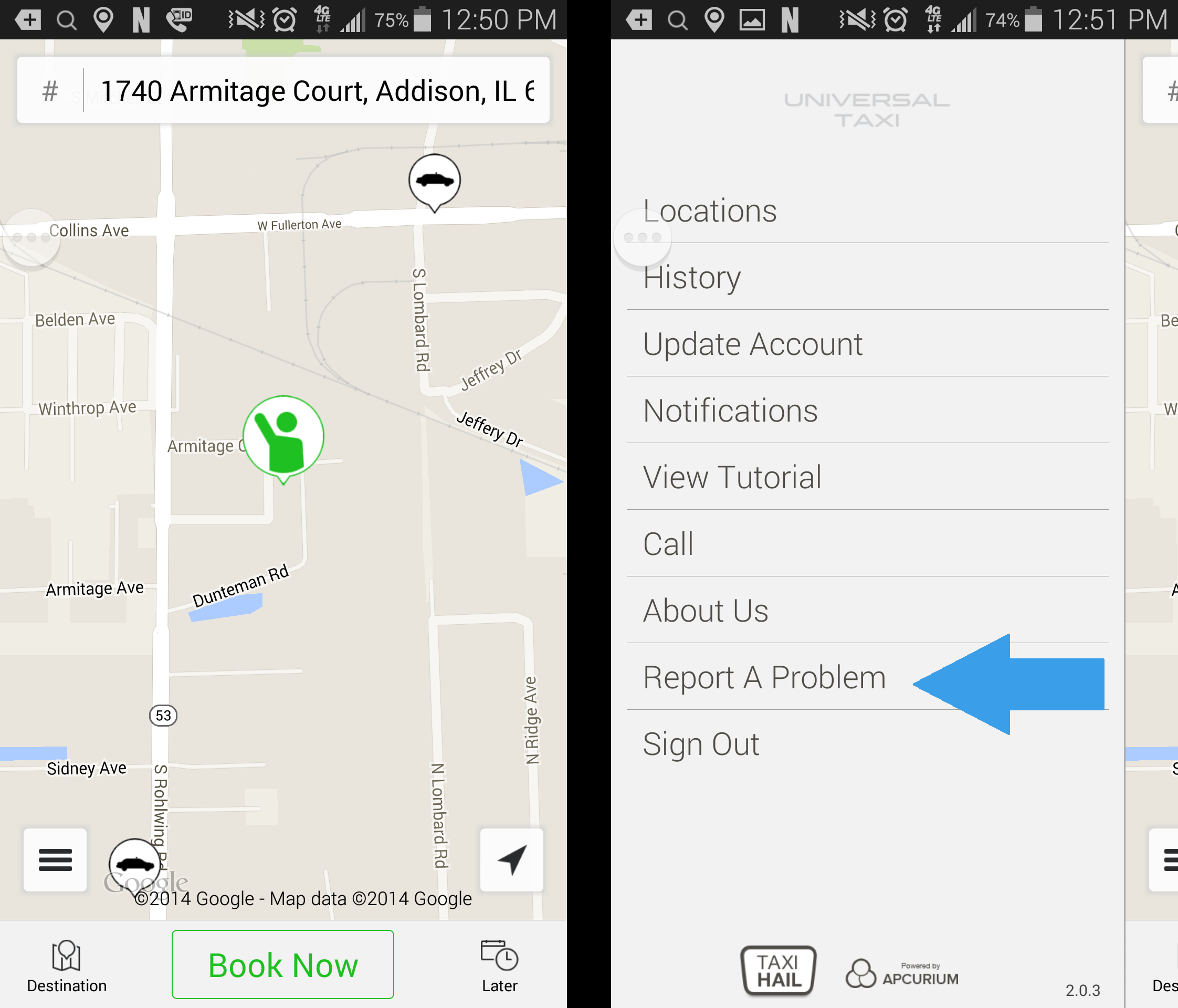This screenshot has width=1178, height=1008.
Task: Open Update Account settings
Action: tap(752, 344)
